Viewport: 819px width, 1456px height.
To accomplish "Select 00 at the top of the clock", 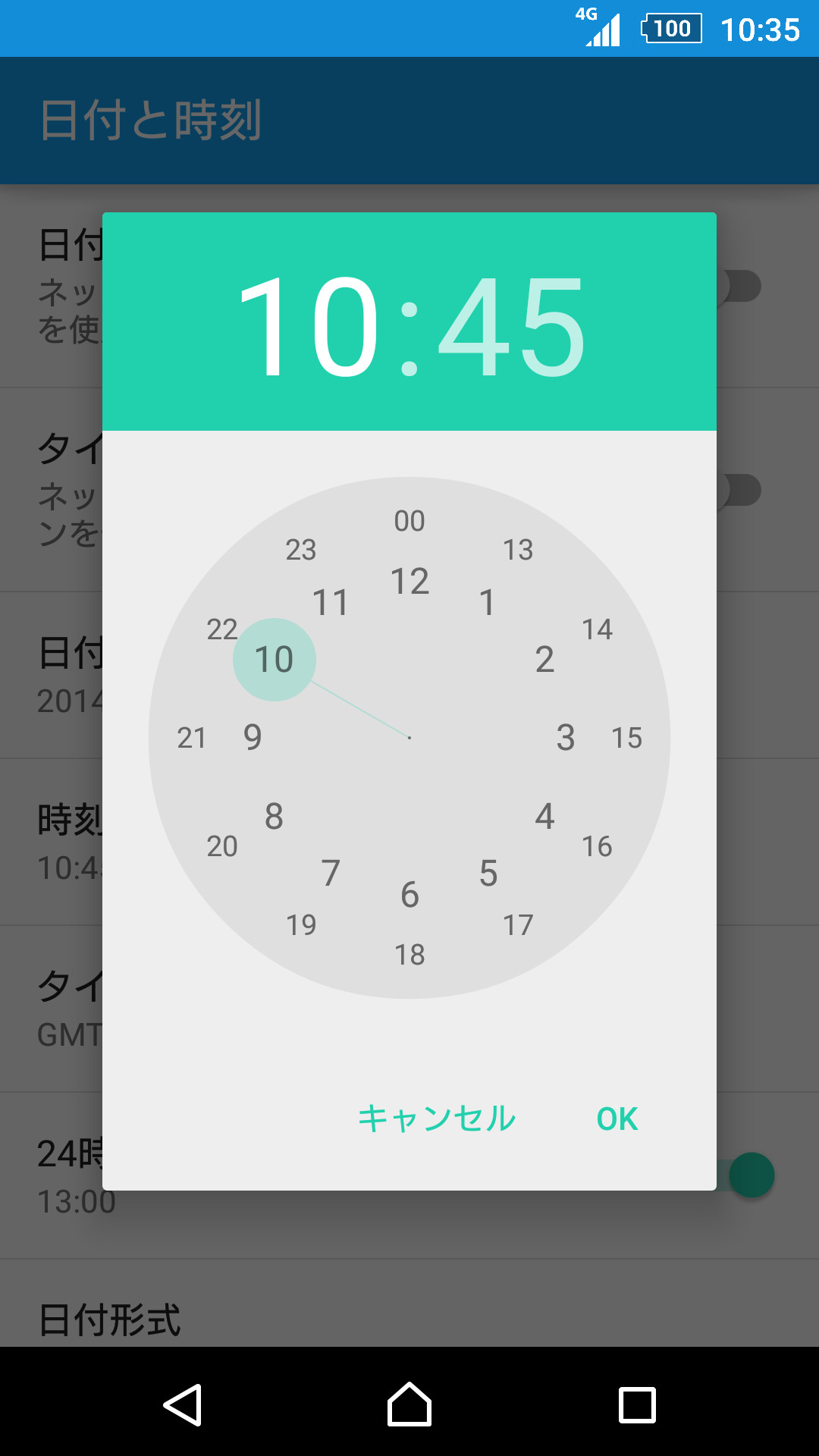I will pyautogui.click(x=409, y=521).
